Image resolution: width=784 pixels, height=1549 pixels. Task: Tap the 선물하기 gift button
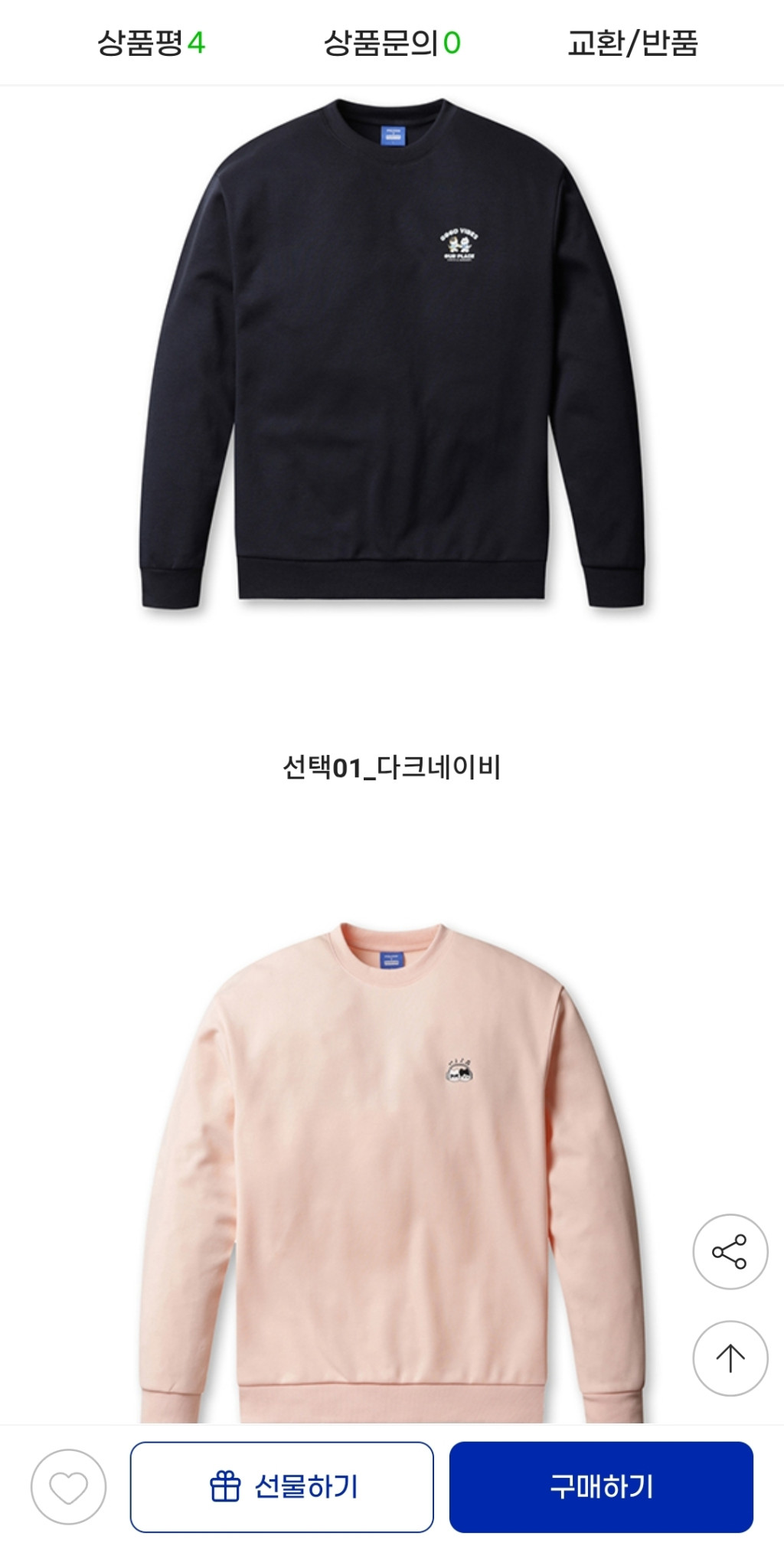click(282, 1487)
